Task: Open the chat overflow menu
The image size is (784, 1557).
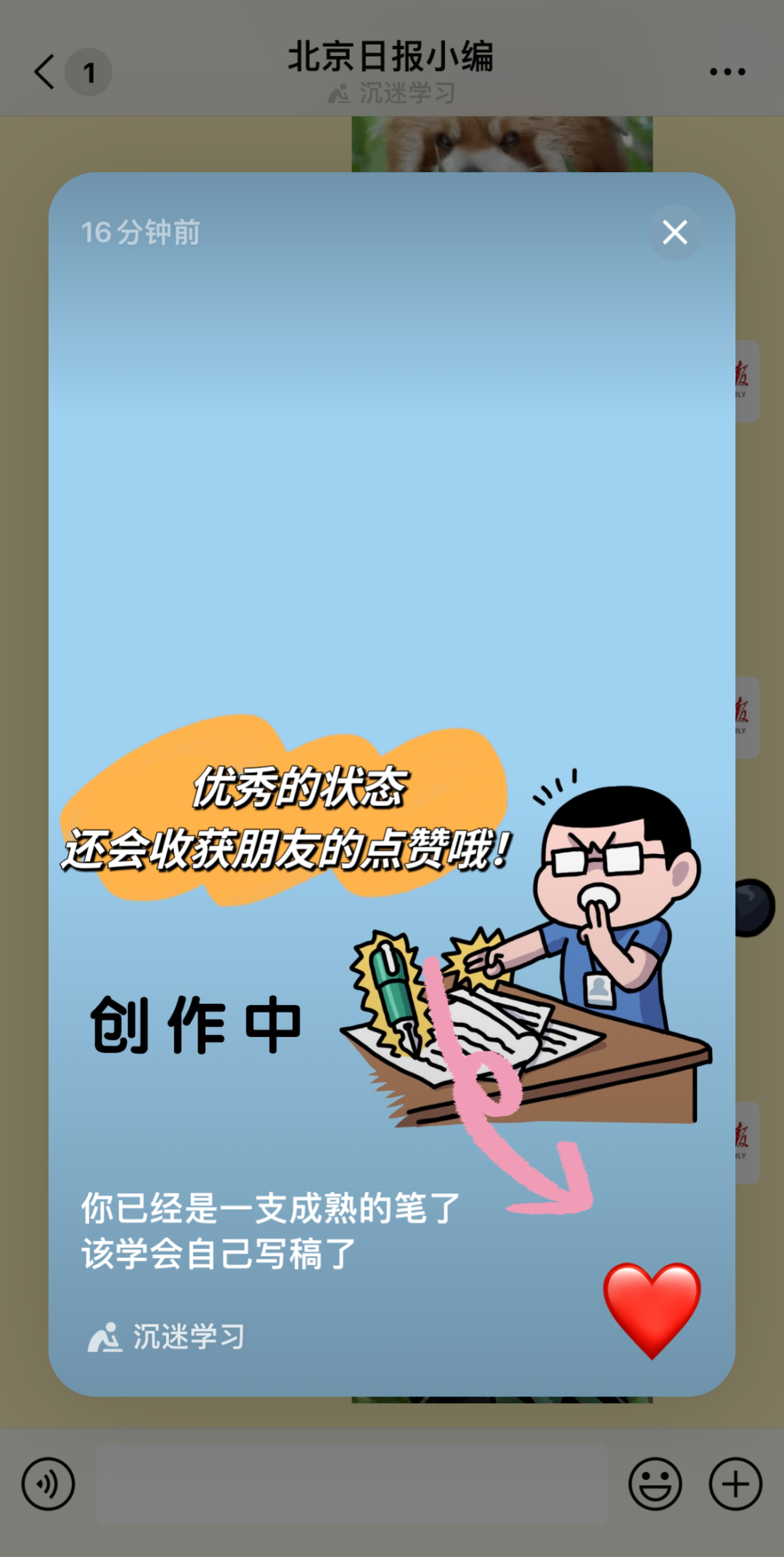Action: (x=727, y=72)
